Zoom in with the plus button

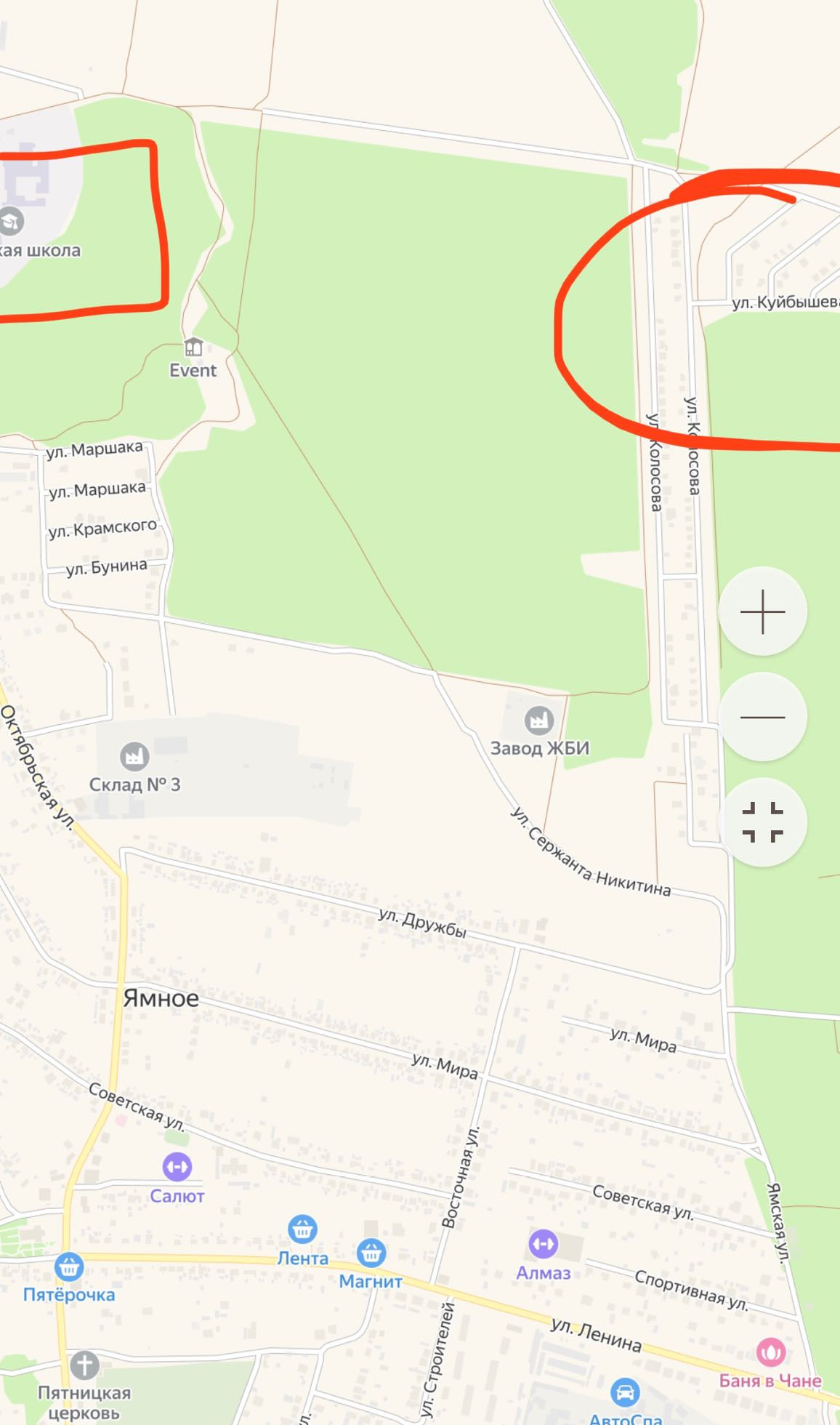tap(762, 611)
